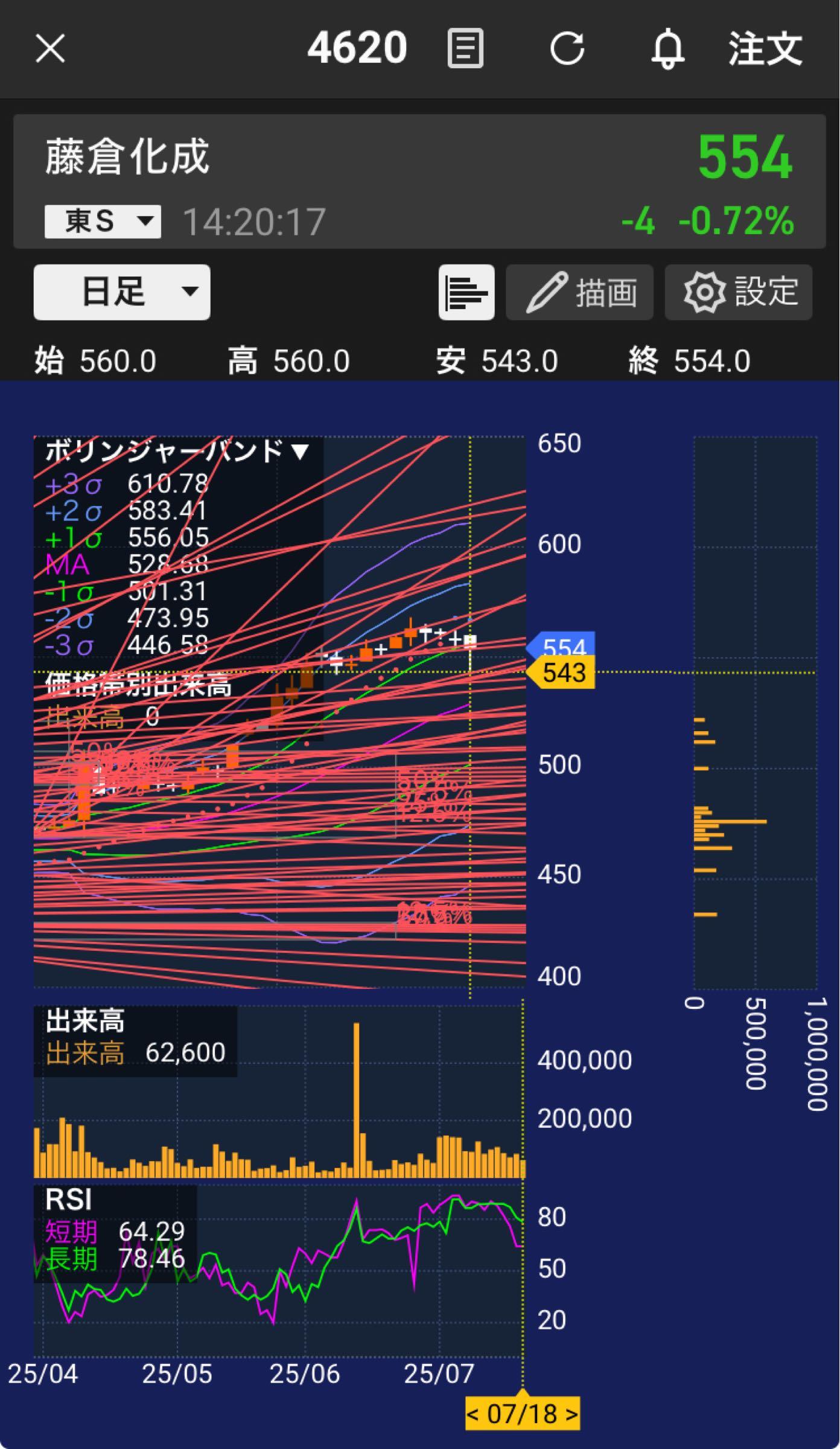
Task: Open the 東S market selector dropdown
Action: coord(101,220)
